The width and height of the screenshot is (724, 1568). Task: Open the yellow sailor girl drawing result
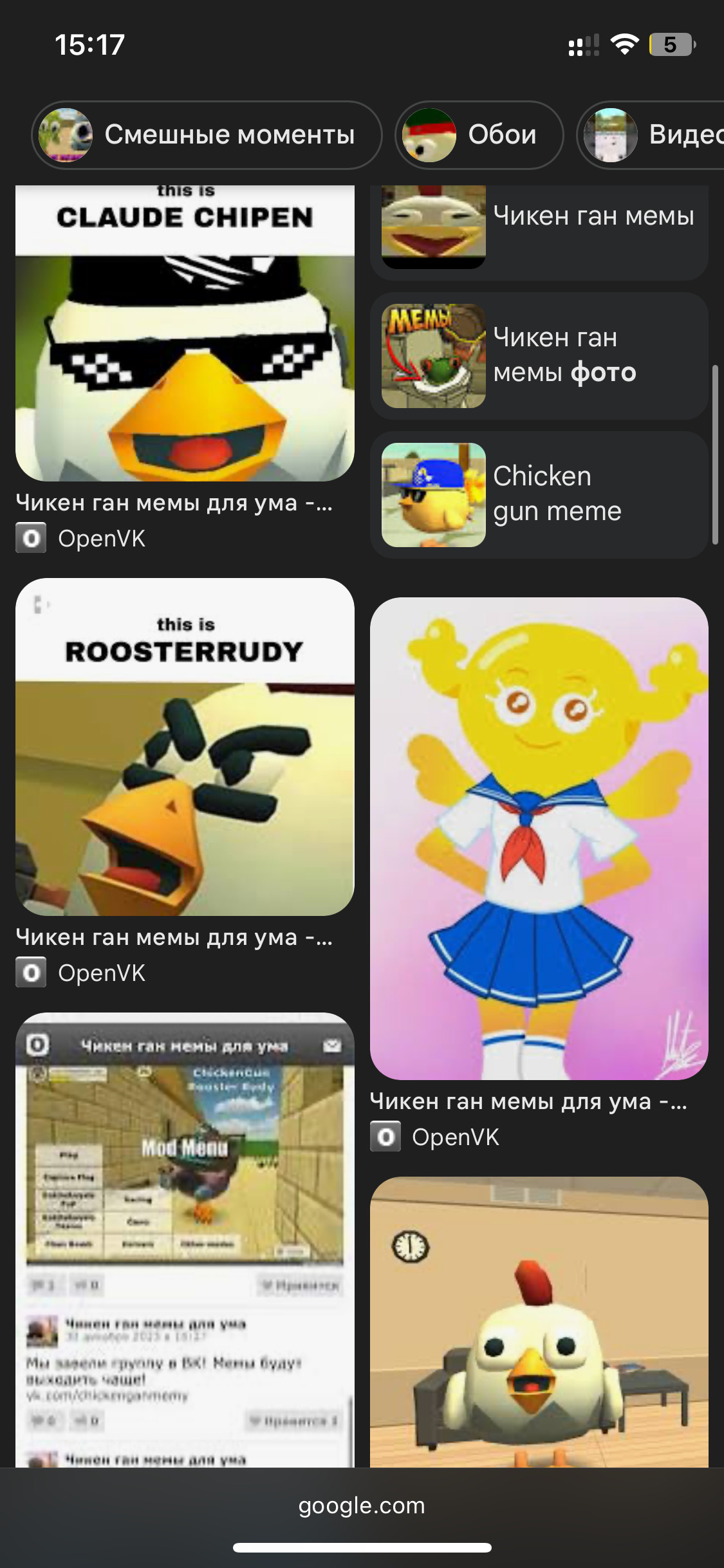[539, 838]
